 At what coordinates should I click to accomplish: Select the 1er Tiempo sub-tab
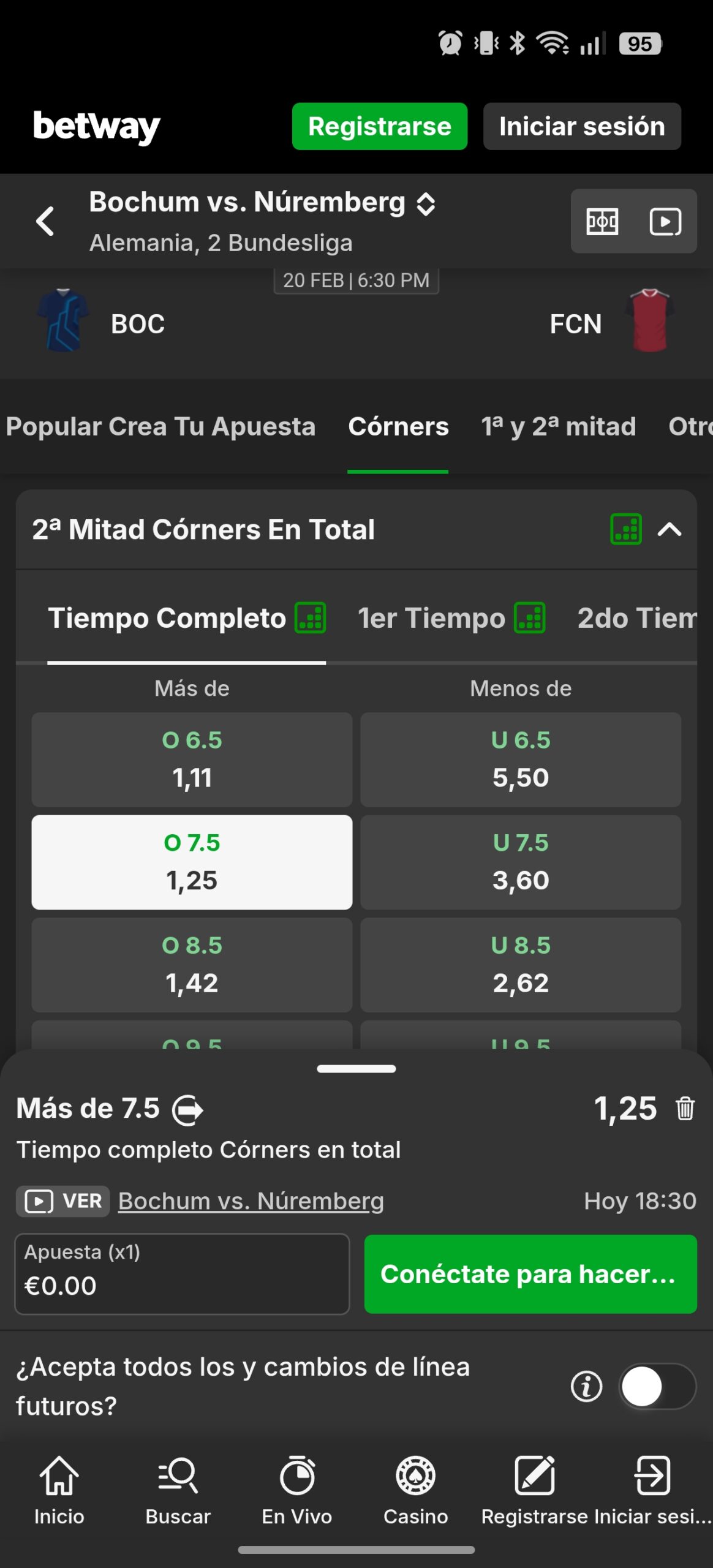[432, 618]
